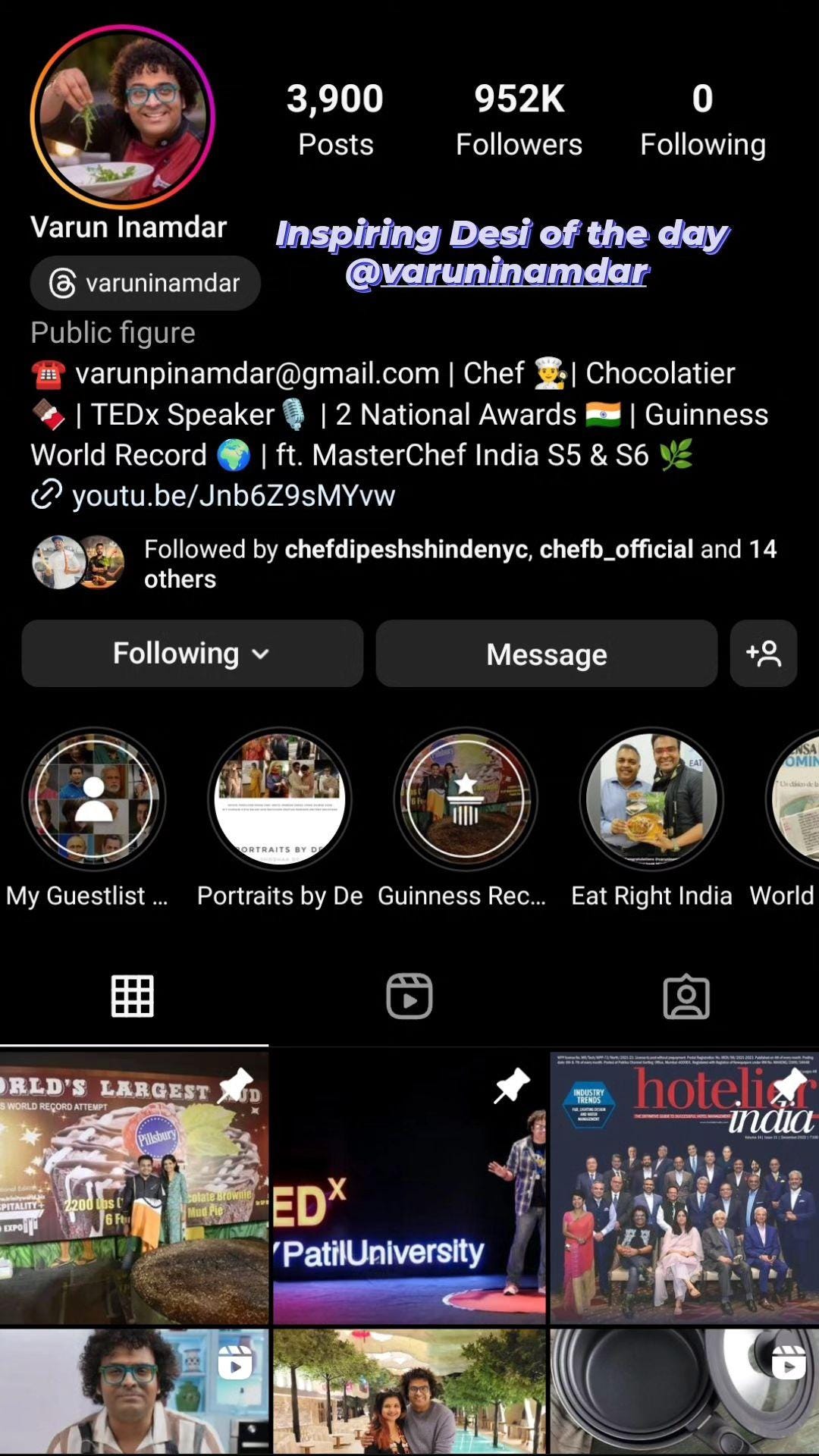View Varun Inamdar's profile picture story
819x1456 pixels.
click(x=123, y=117)
